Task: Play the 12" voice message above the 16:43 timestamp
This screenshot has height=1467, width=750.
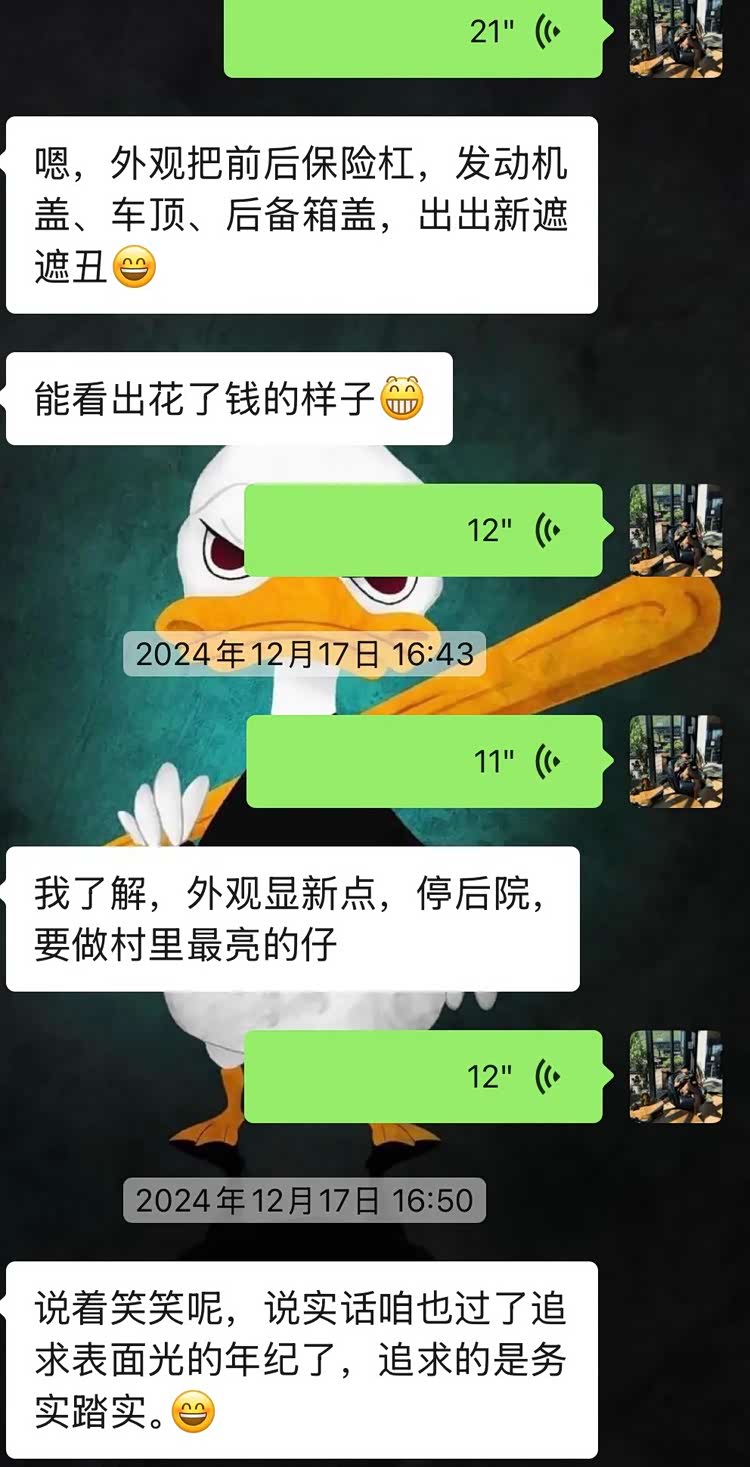Action: [424, 530]
